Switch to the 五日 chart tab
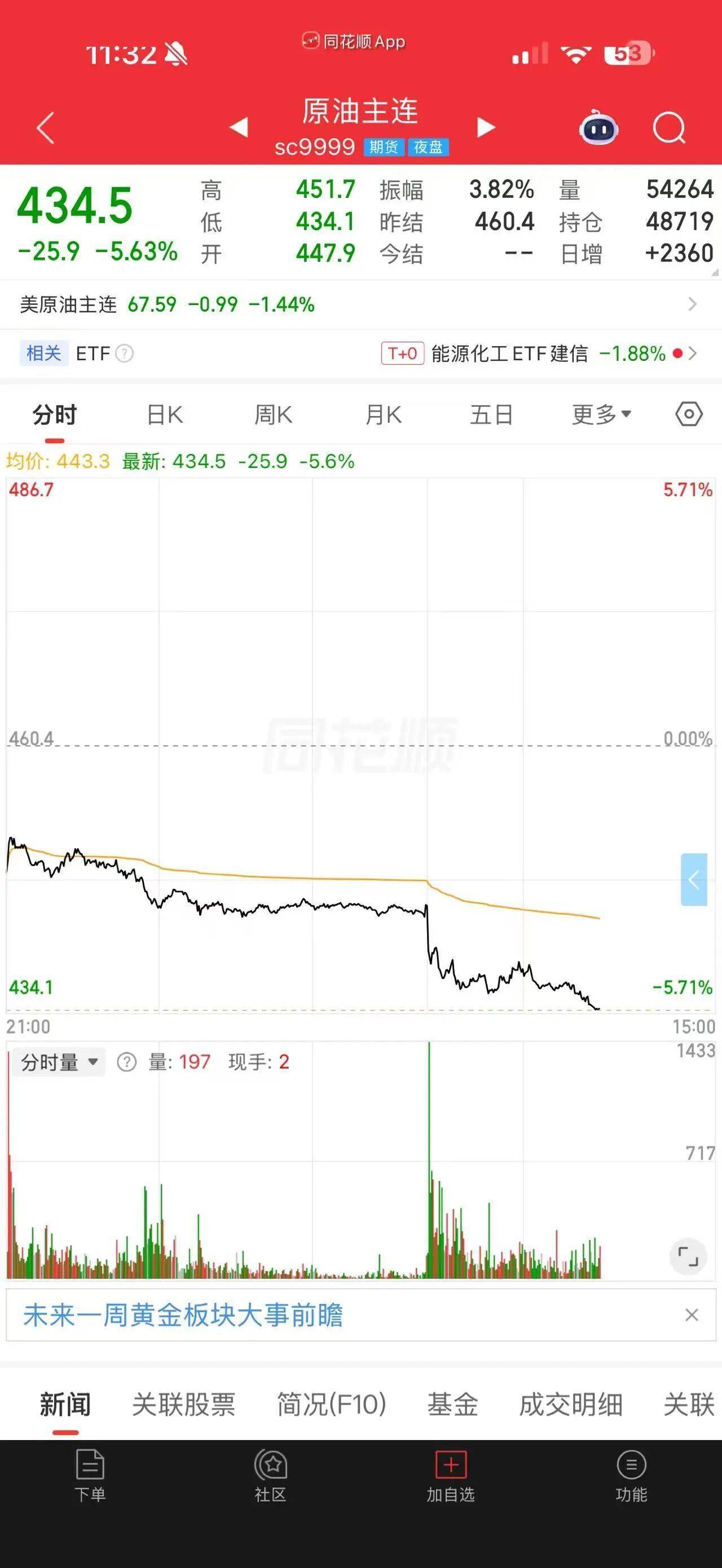The width and height of the screenshot is (722, 1568). (491, 415)
